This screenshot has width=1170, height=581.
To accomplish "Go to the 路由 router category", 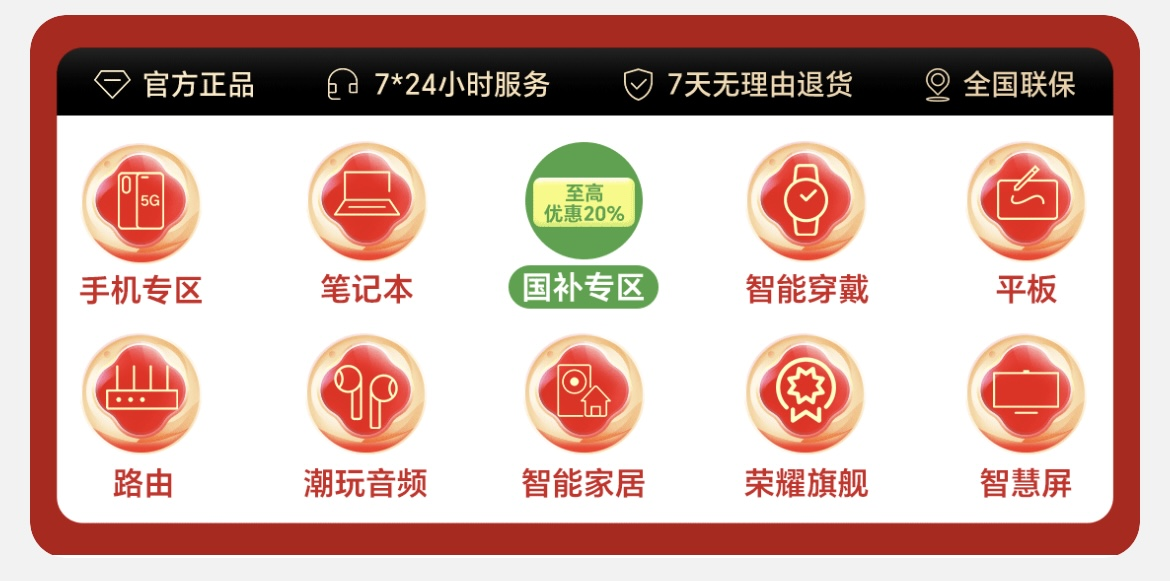I will pos(141,396).
